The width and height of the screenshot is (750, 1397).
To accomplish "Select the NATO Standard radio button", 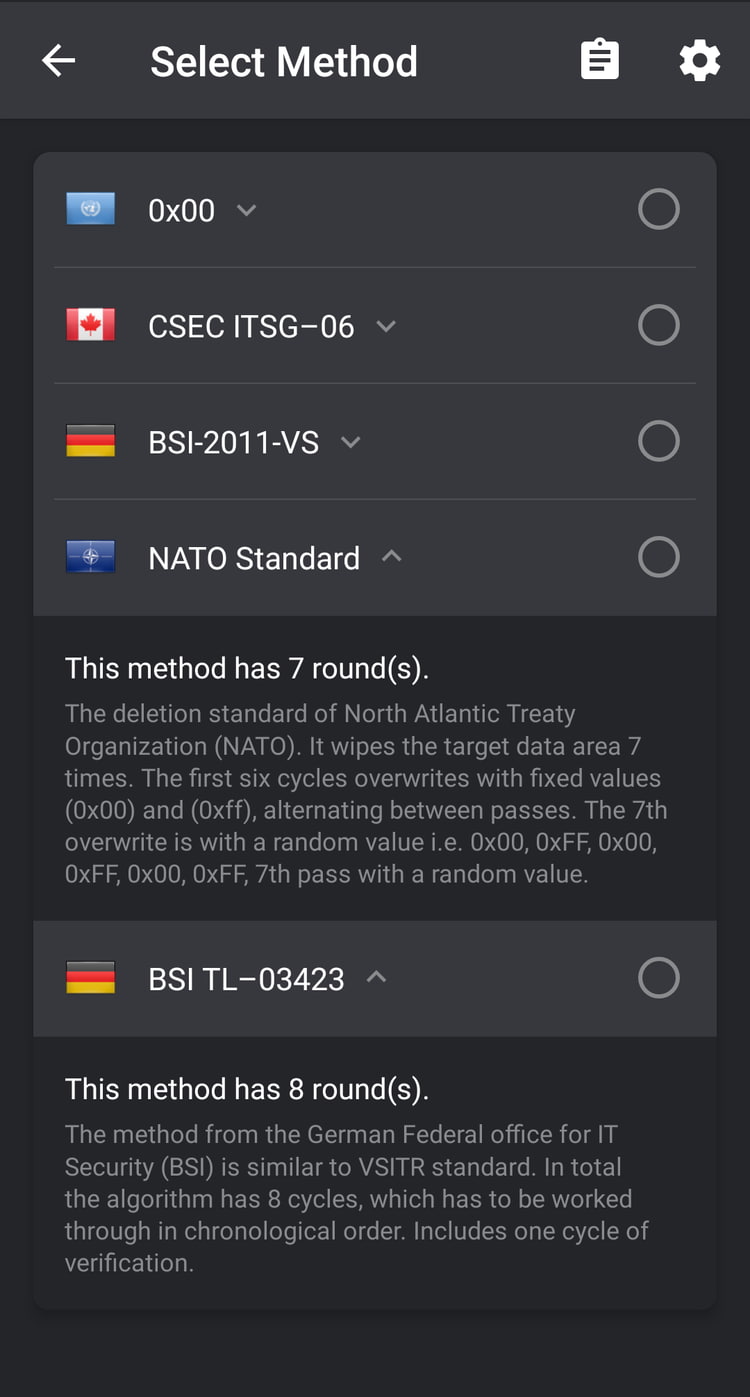I will [x=659, y=558].
